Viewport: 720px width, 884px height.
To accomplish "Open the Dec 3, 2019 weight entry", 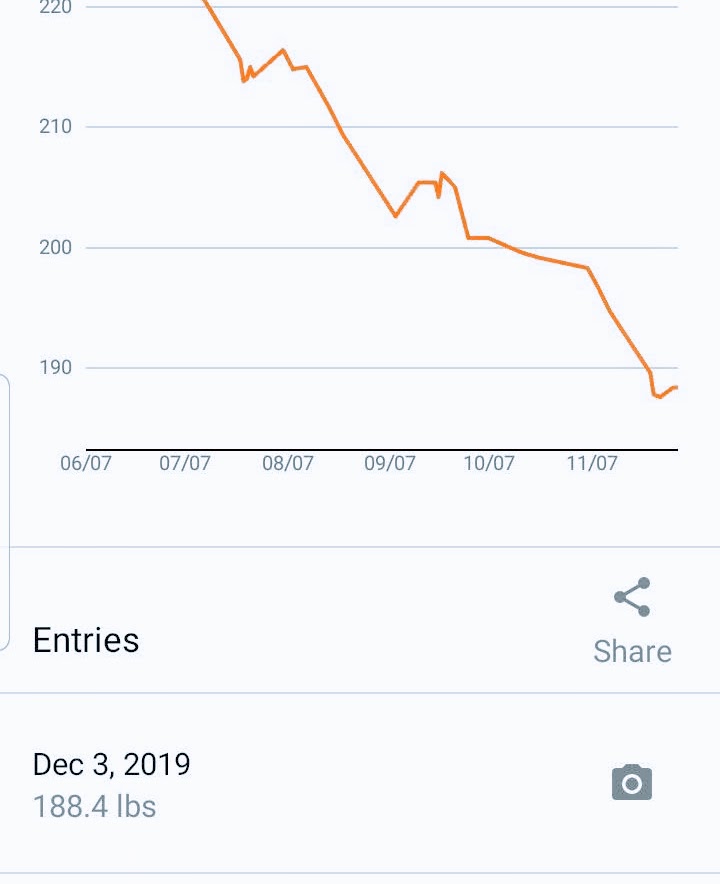I will (112, 784).
